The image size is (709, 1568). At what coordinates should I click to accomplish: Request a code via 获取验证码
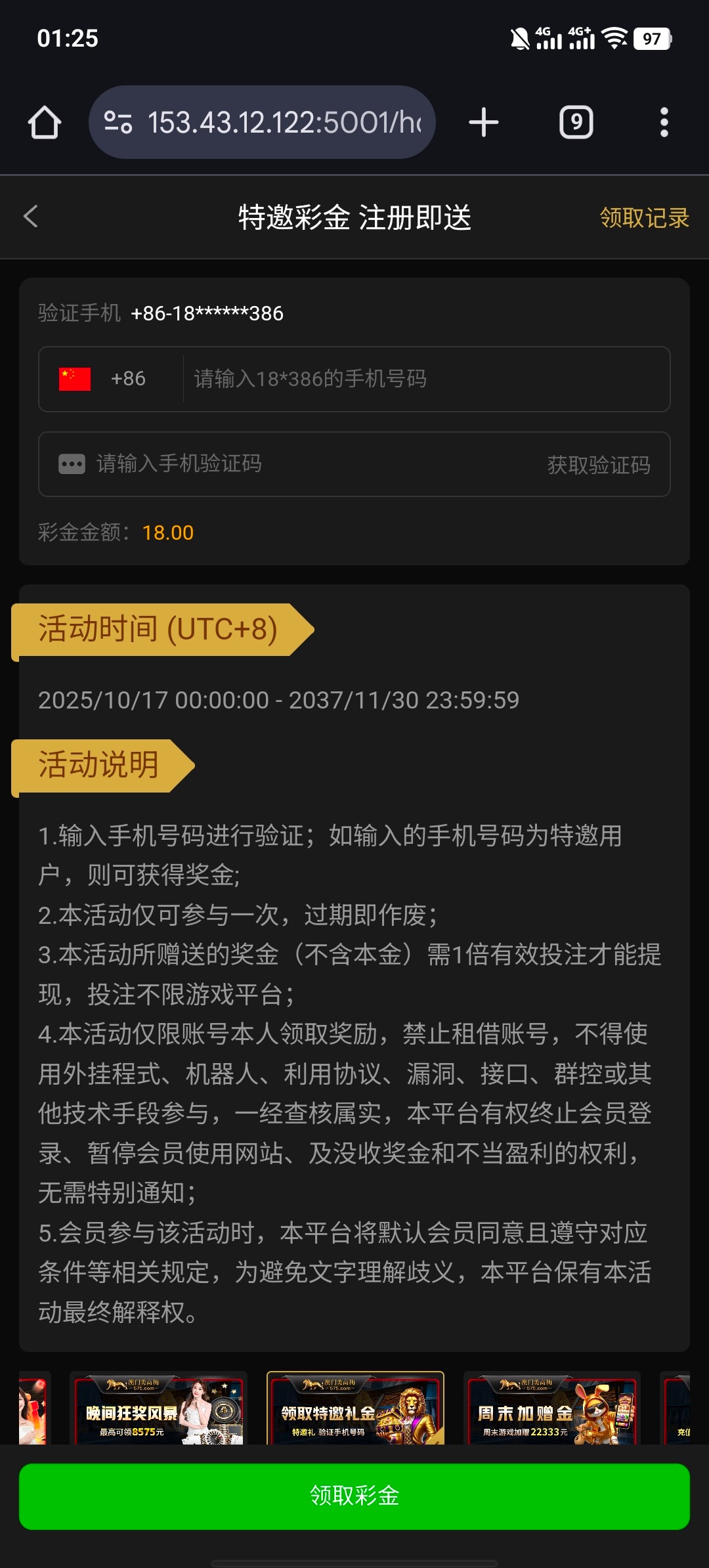[599, 465]
